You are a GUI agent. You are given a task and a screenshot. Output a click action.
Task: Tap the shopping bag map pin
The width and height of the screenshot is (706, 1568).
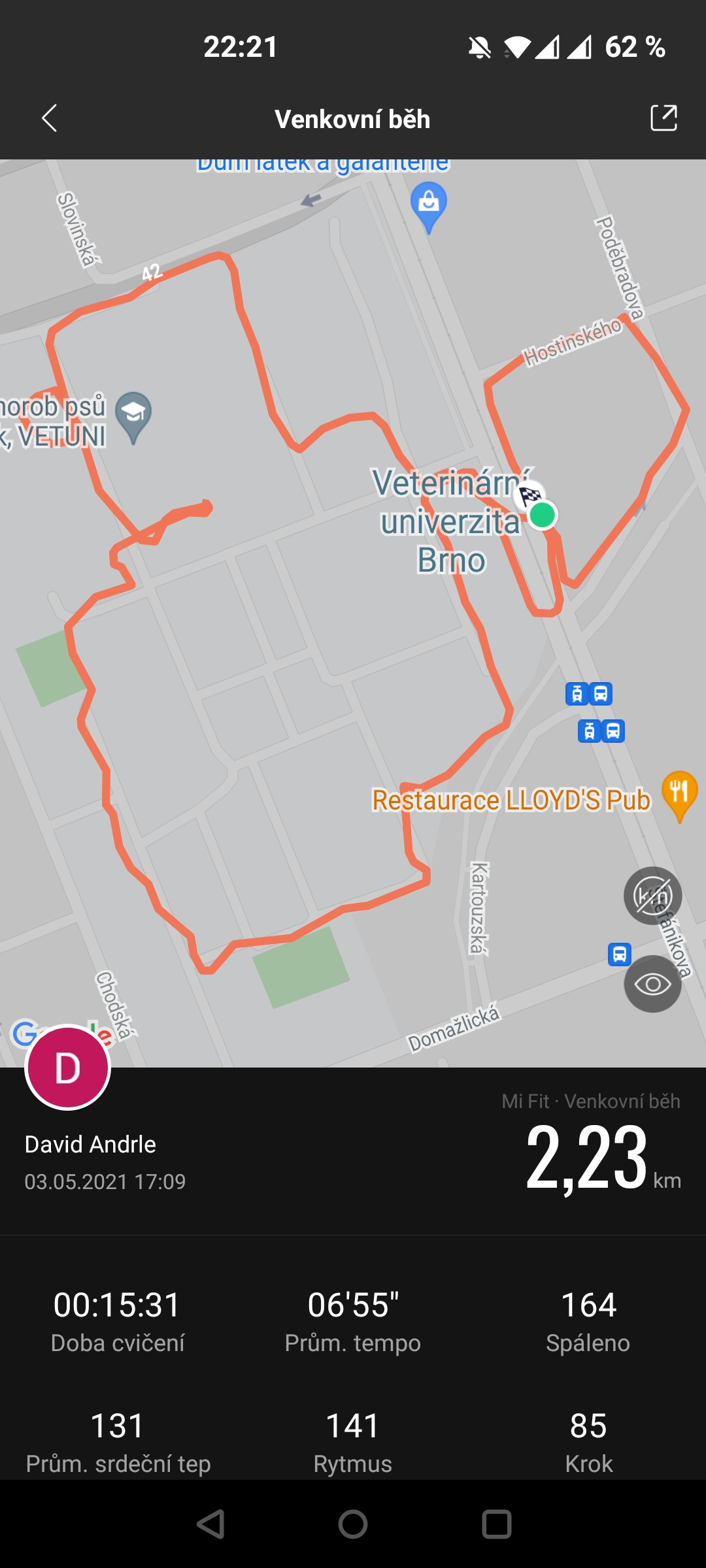click(x=429, y=207)
